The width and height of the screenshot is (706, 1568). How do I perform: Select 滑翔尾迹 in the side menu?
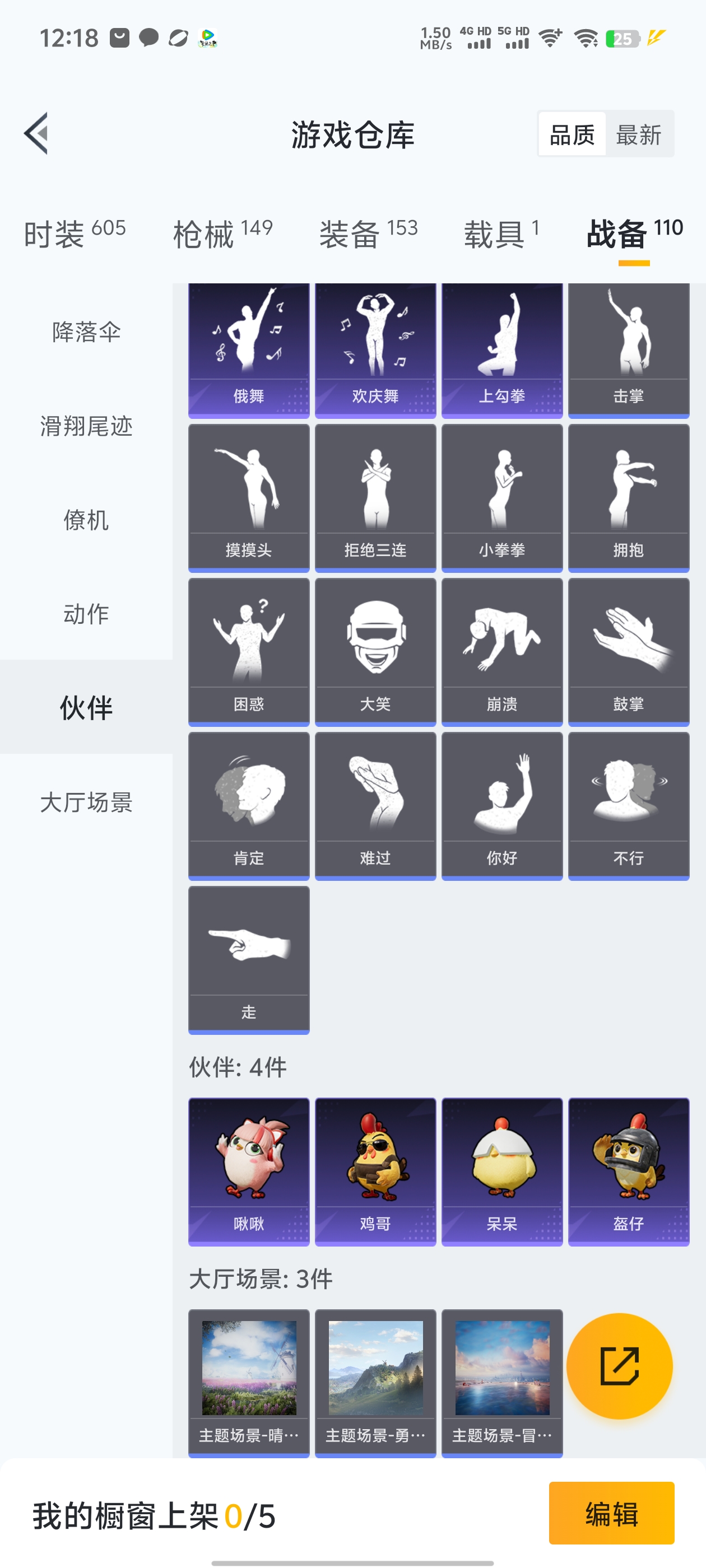[86, 426]
